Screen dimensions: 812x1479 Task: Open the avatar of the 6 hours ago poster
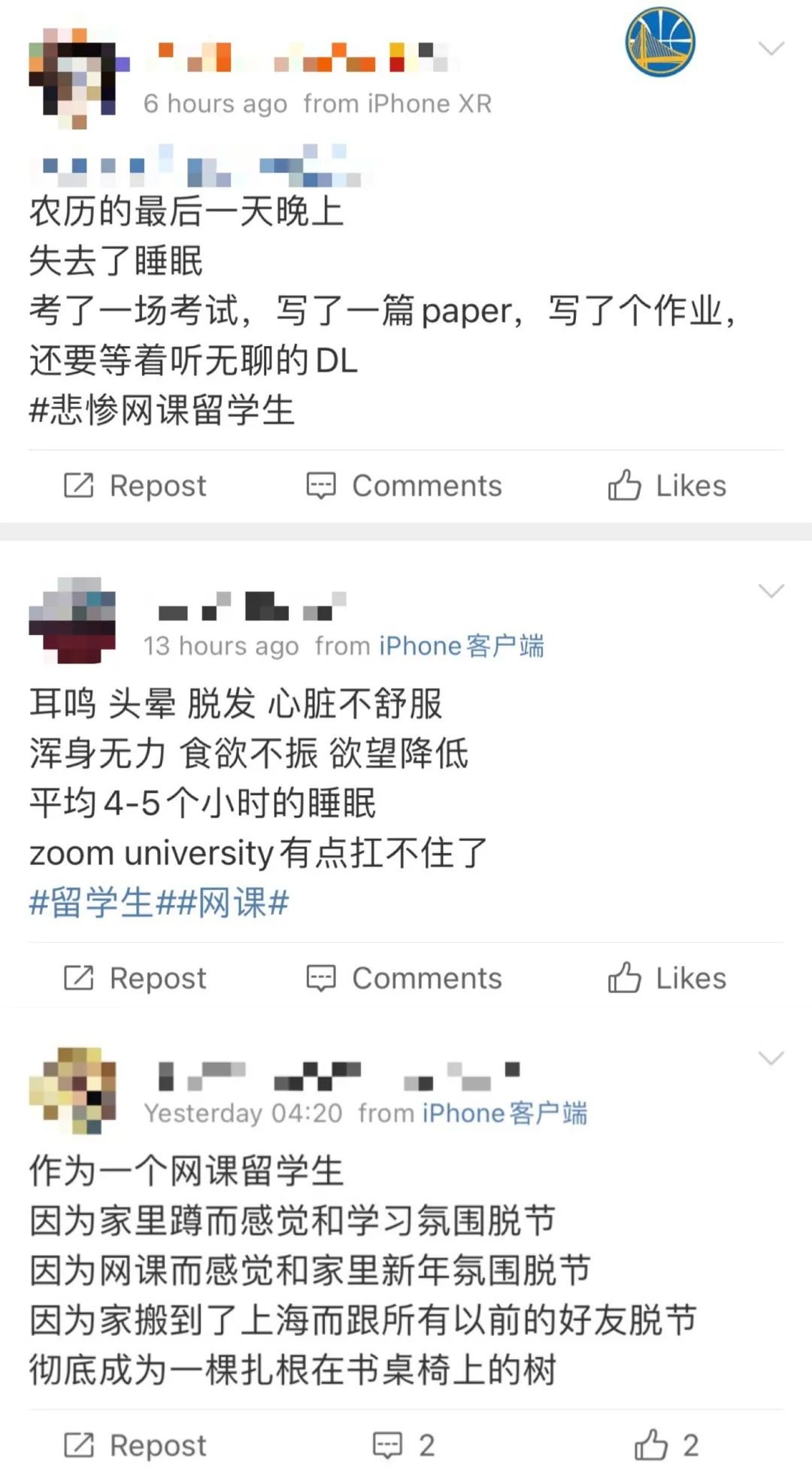(74, 77)
